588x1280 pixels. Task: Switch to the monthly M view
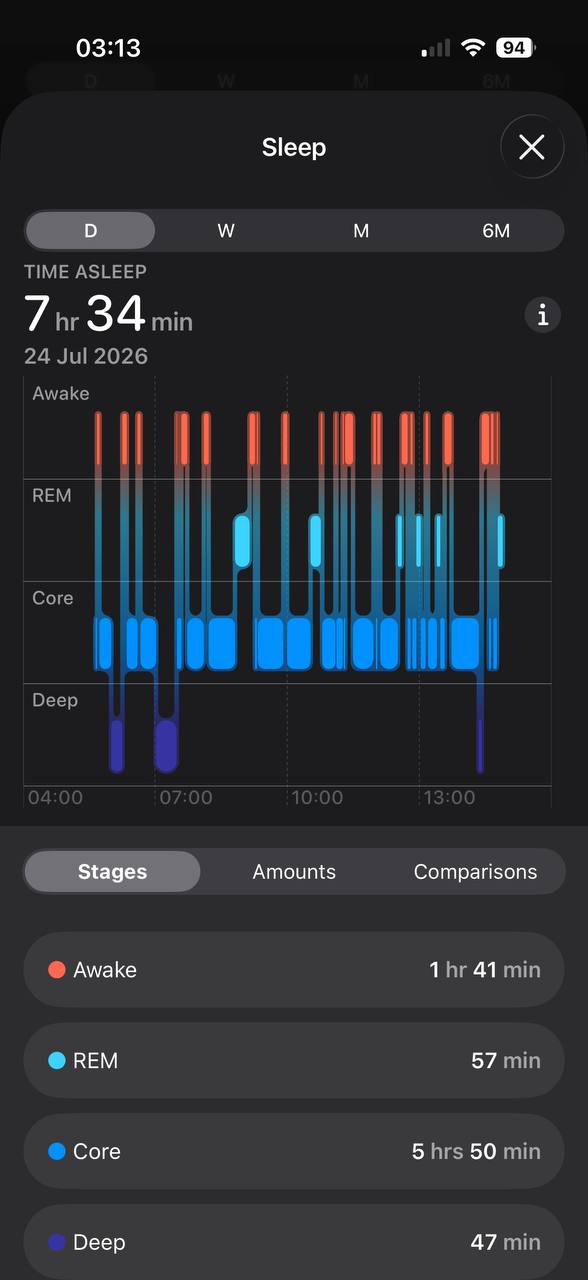(361, 231)
